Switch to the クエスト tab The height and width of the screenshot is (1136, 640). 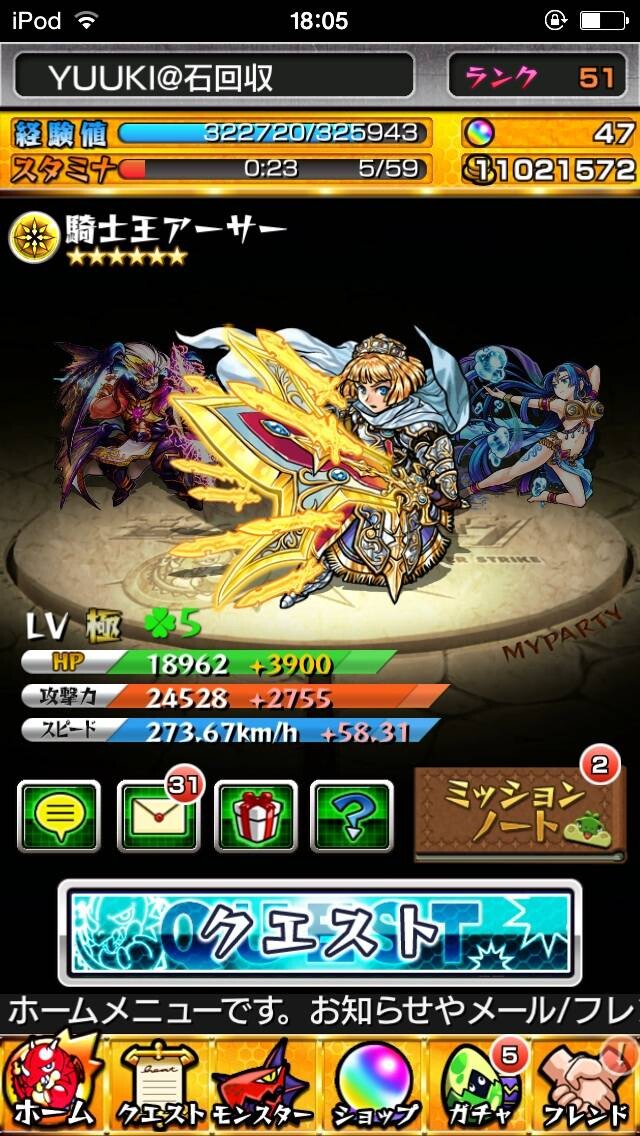click(159, 1085)
